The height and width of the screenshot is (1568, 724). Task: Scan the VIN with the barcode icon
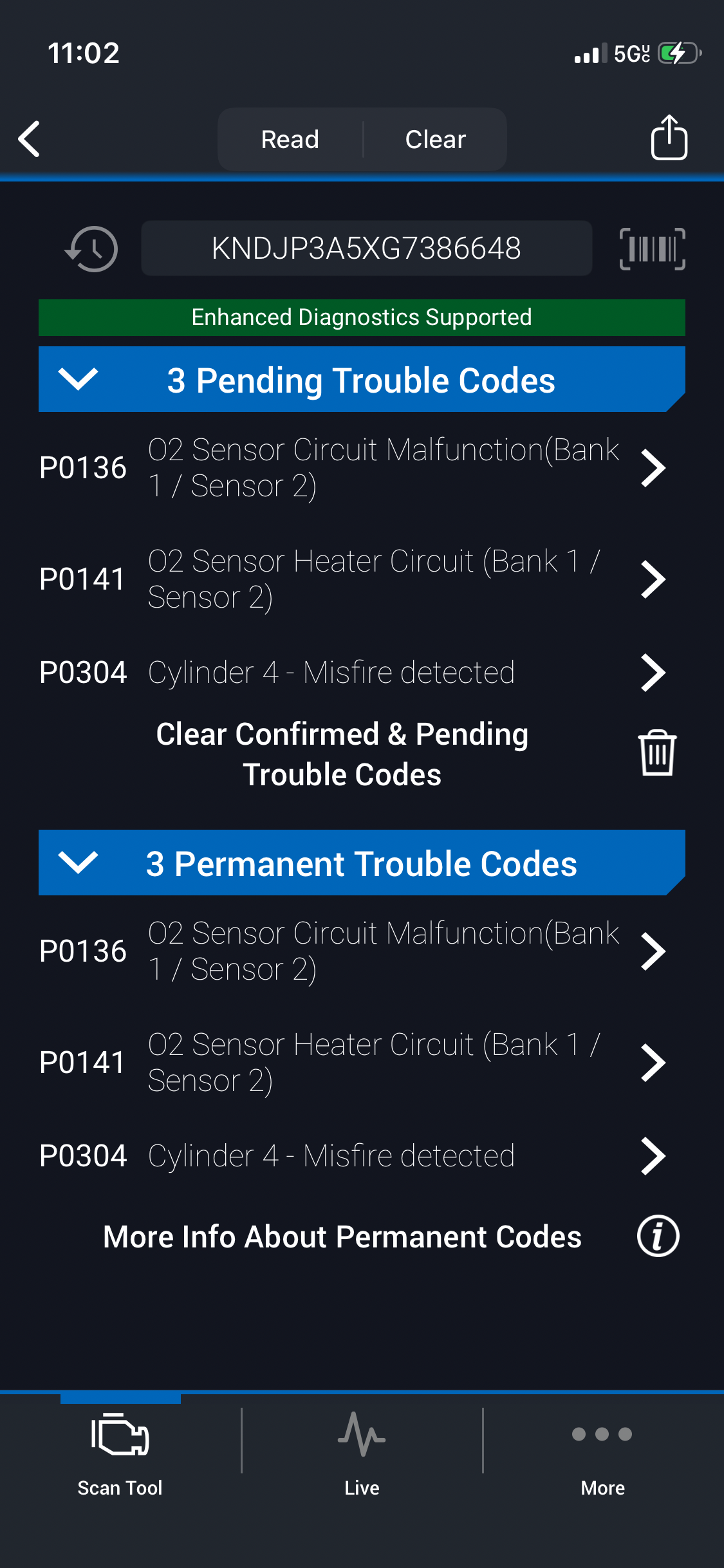click(652, 248)
